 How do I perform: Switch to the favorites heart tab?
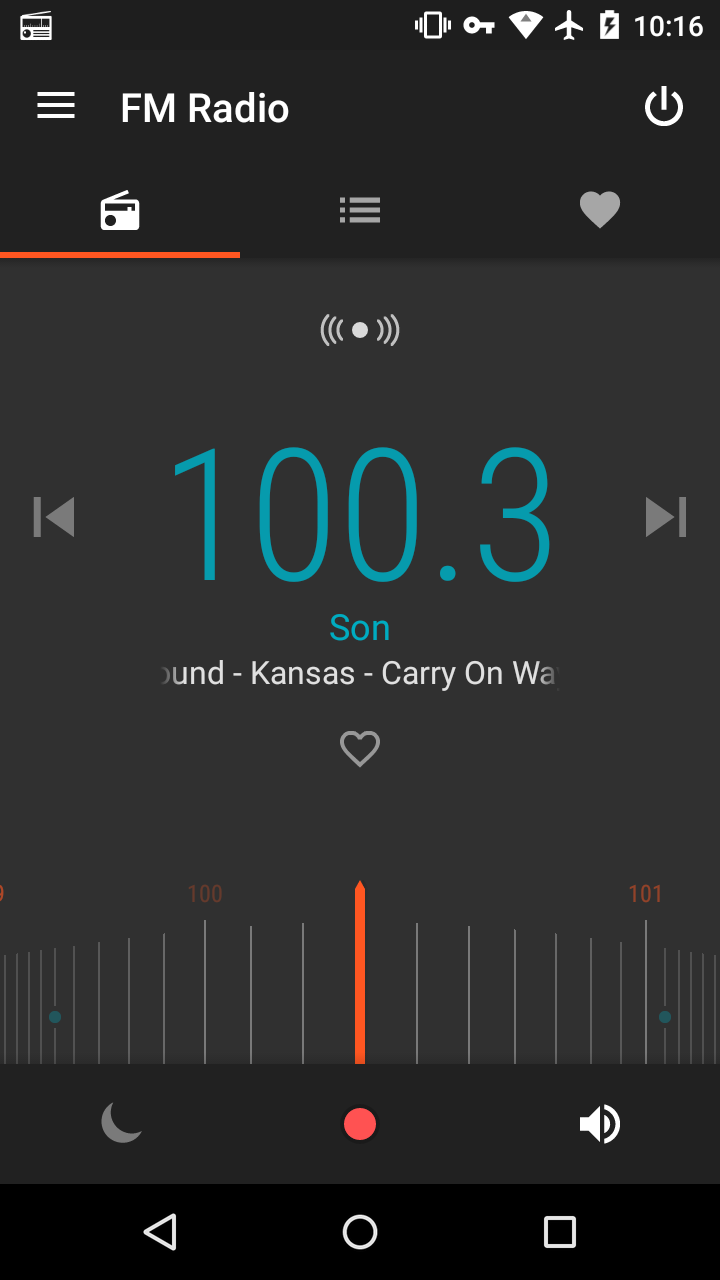coord(600,210)
